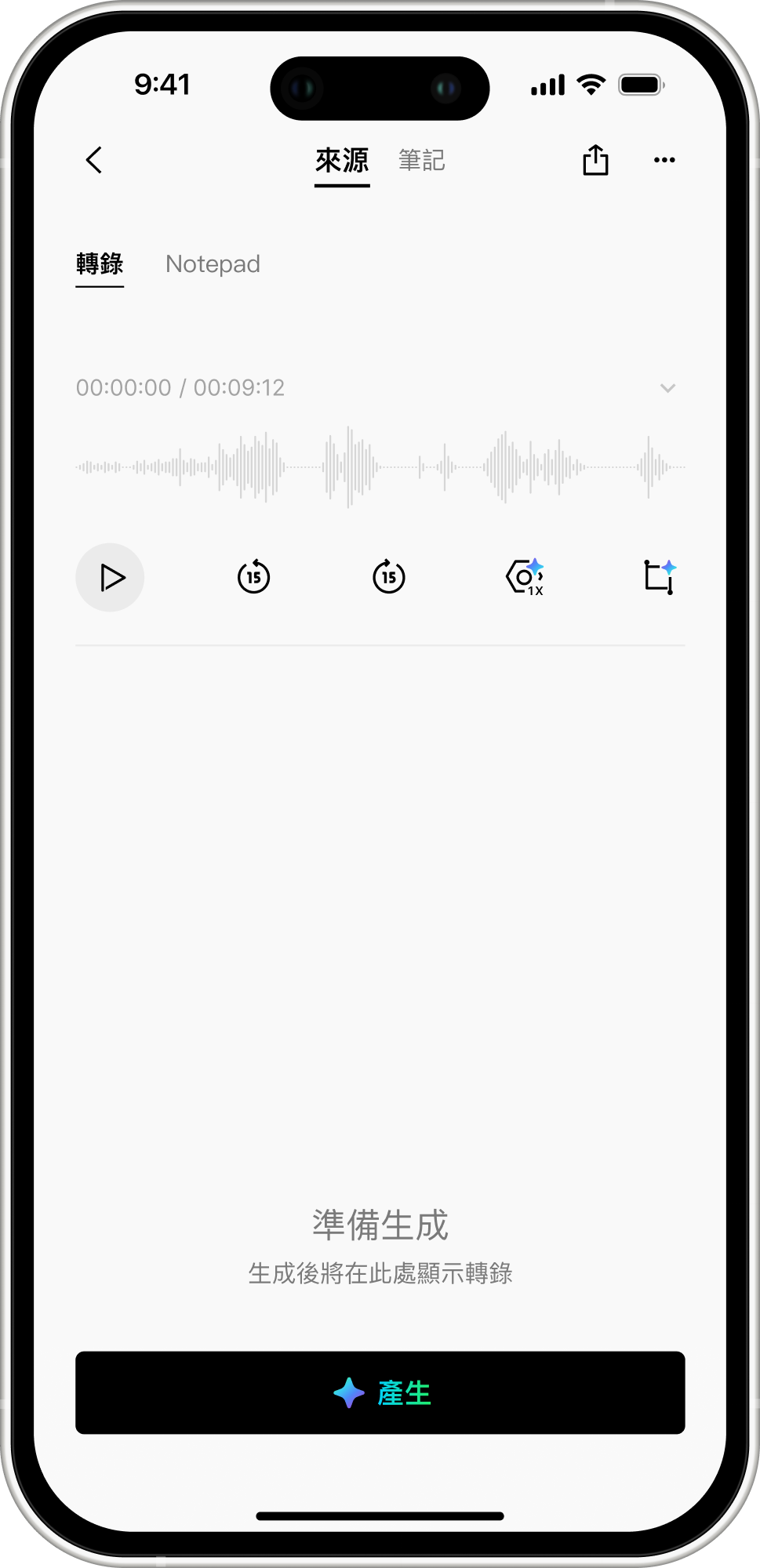This screenshot has height=1568, width=760.
Task: Open the AI trim tool
Action: click(659, 578)
